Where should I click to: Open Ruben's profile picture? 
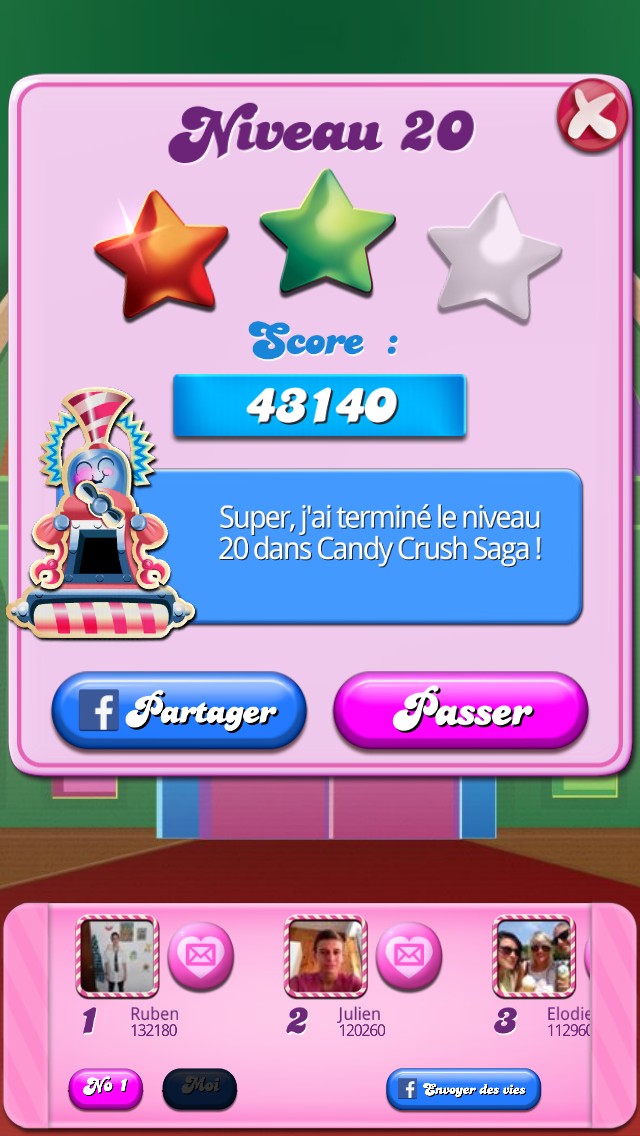point(118,956)
